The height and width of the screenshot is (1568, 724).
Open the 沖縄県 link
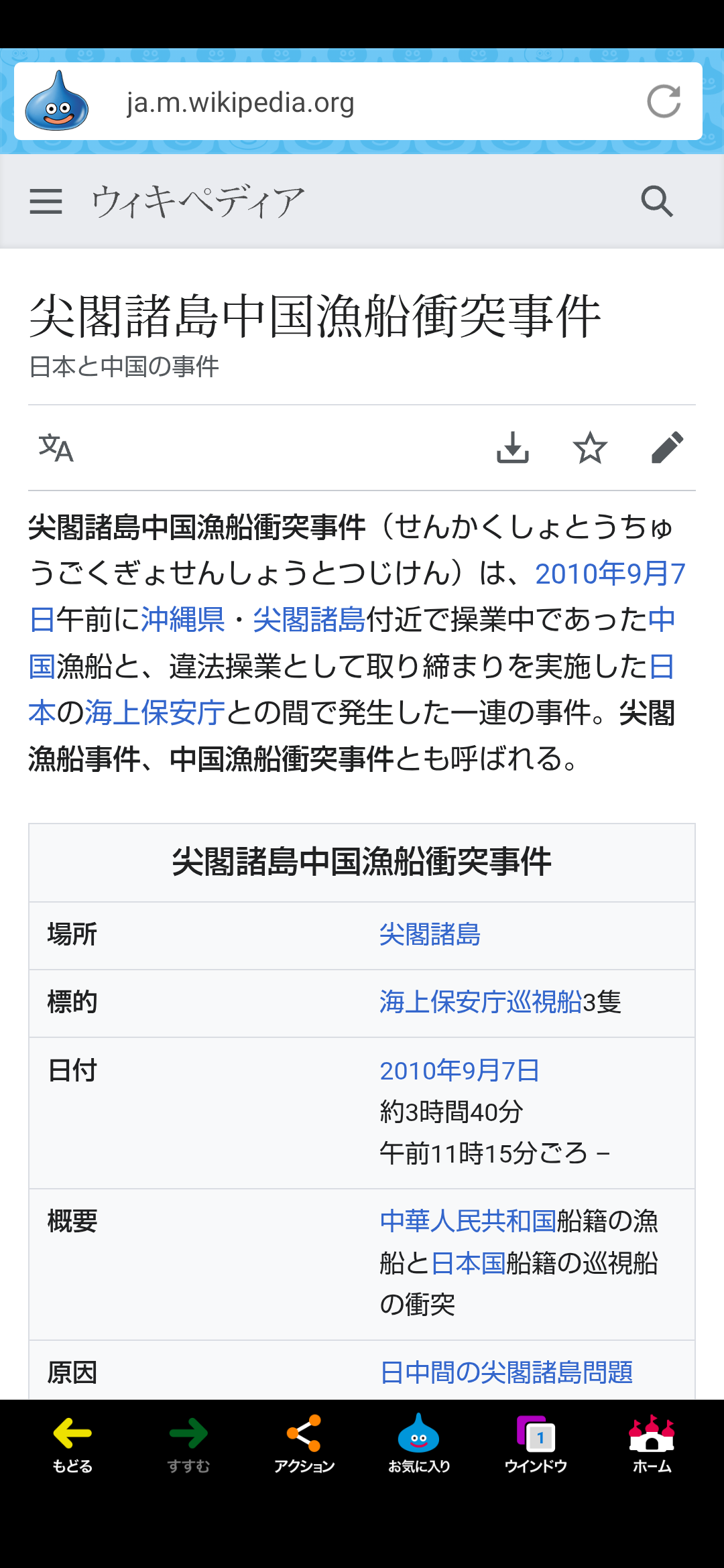182,620
